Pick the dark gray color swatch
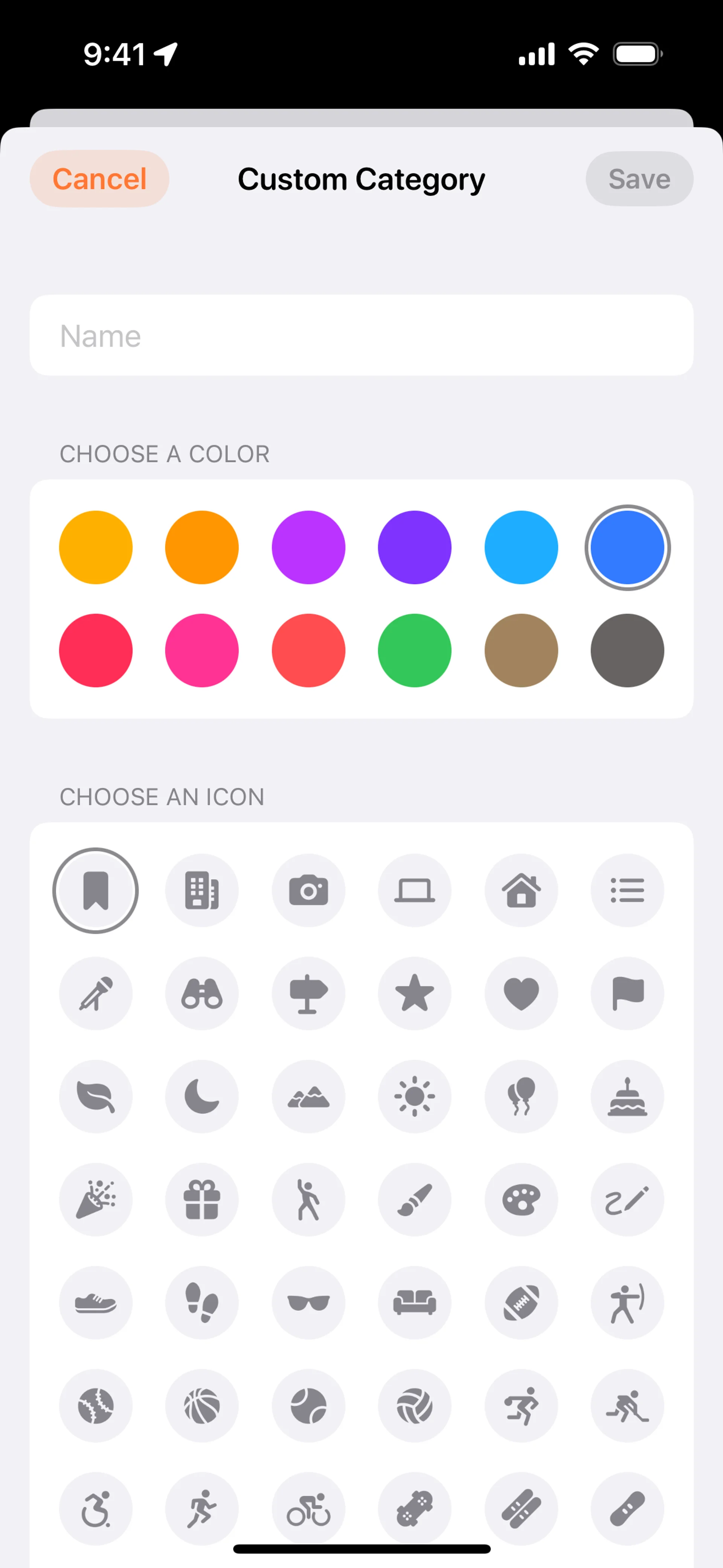The image size is (723, 1568). 627,650
